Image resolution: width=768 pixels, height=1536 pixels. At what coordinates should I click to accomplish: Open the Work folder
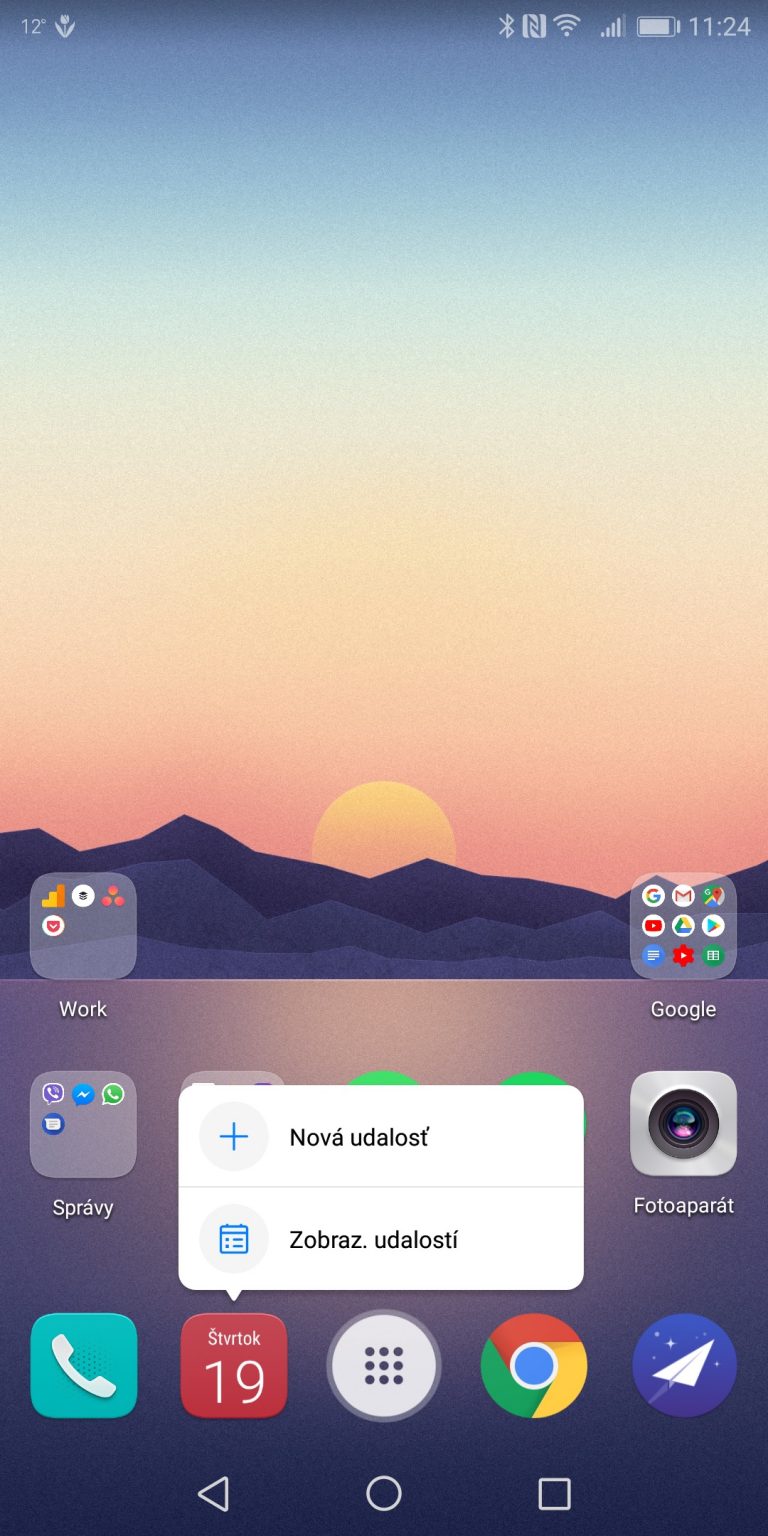point(83,927)
